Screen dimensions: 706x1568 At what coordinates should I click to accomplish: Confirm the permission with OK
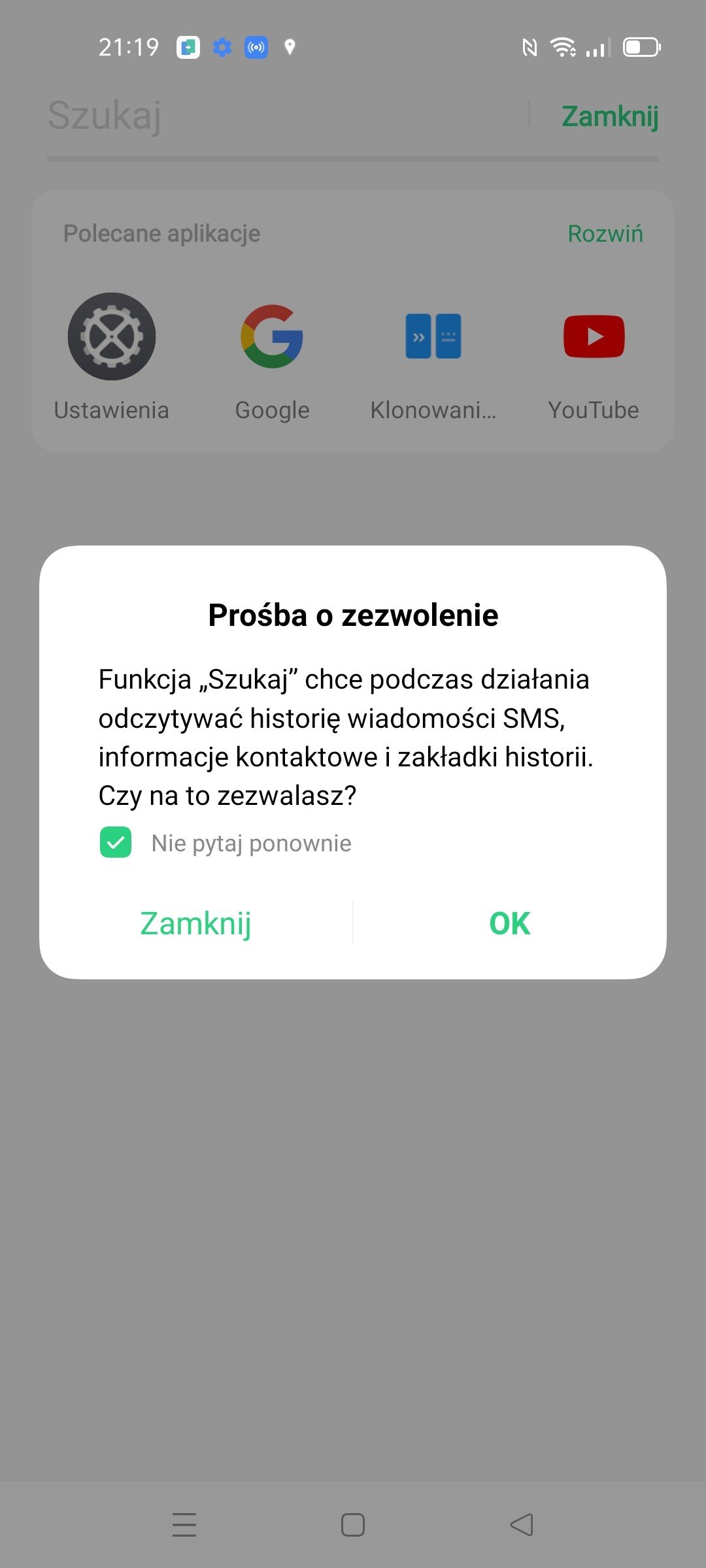(x=509, y=923)
